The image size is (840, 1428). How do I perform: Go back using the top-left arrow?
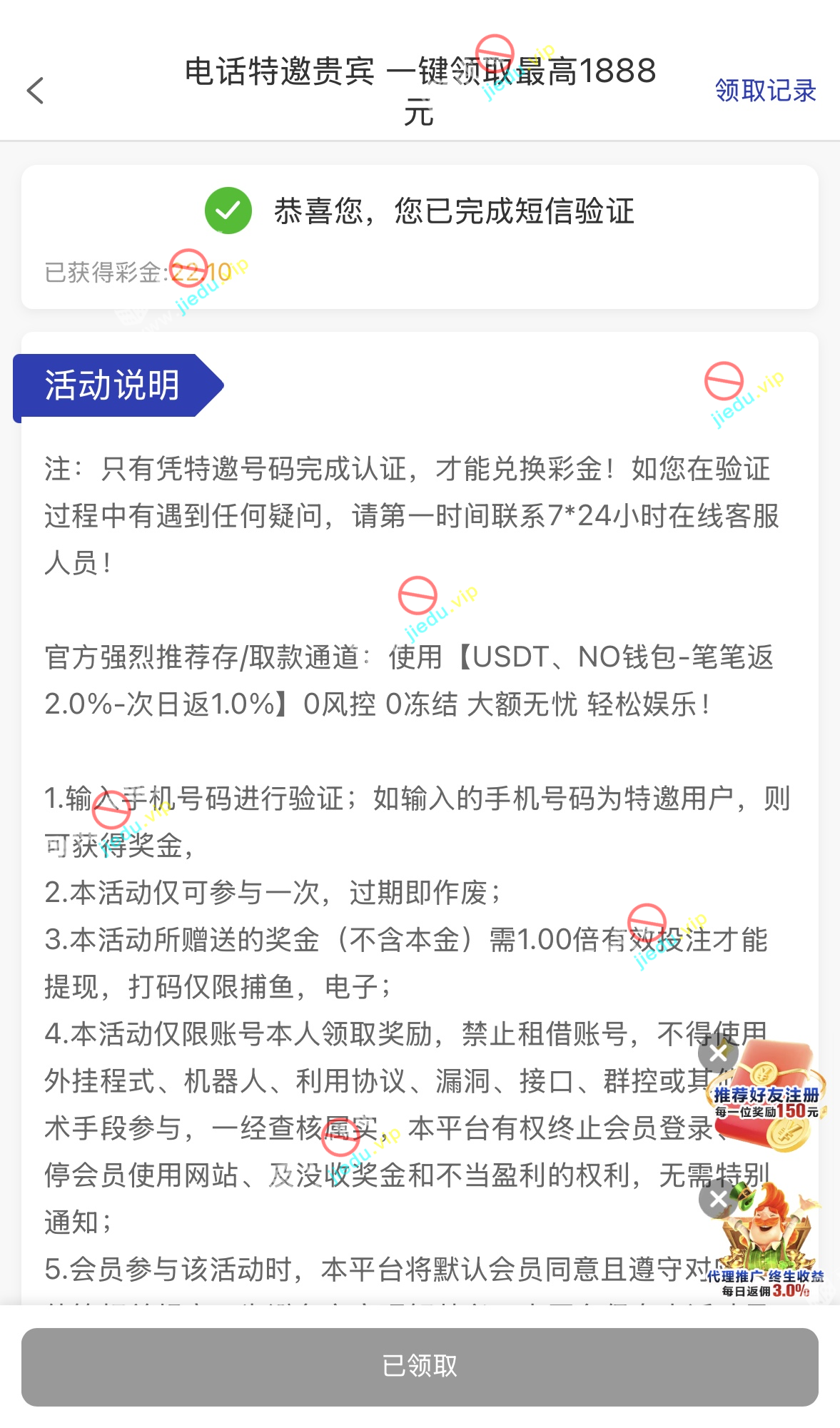pyautogui.click(x=36, y=91)
